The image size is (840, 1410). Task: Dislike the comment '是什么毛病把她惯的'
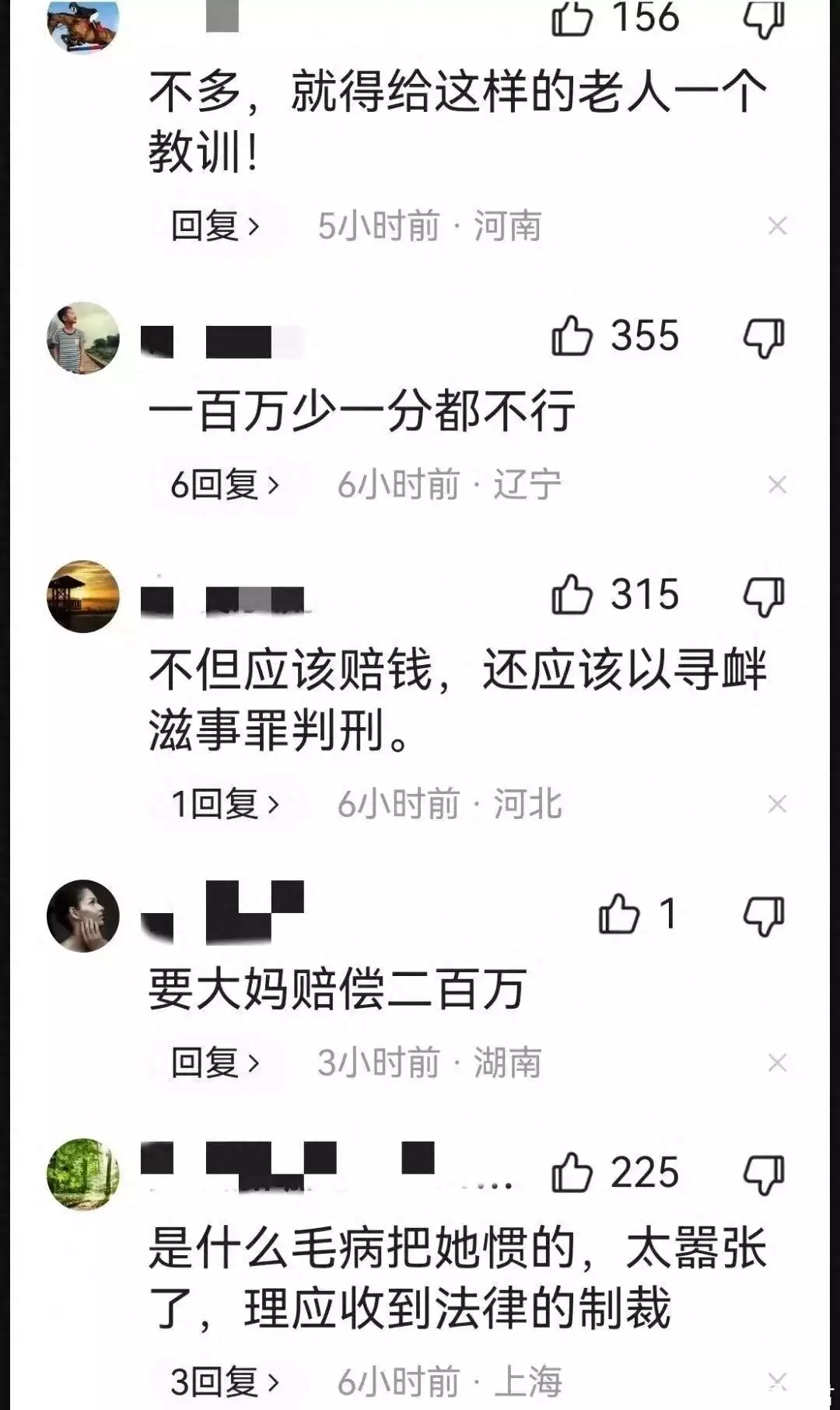tap(763, 1174)
